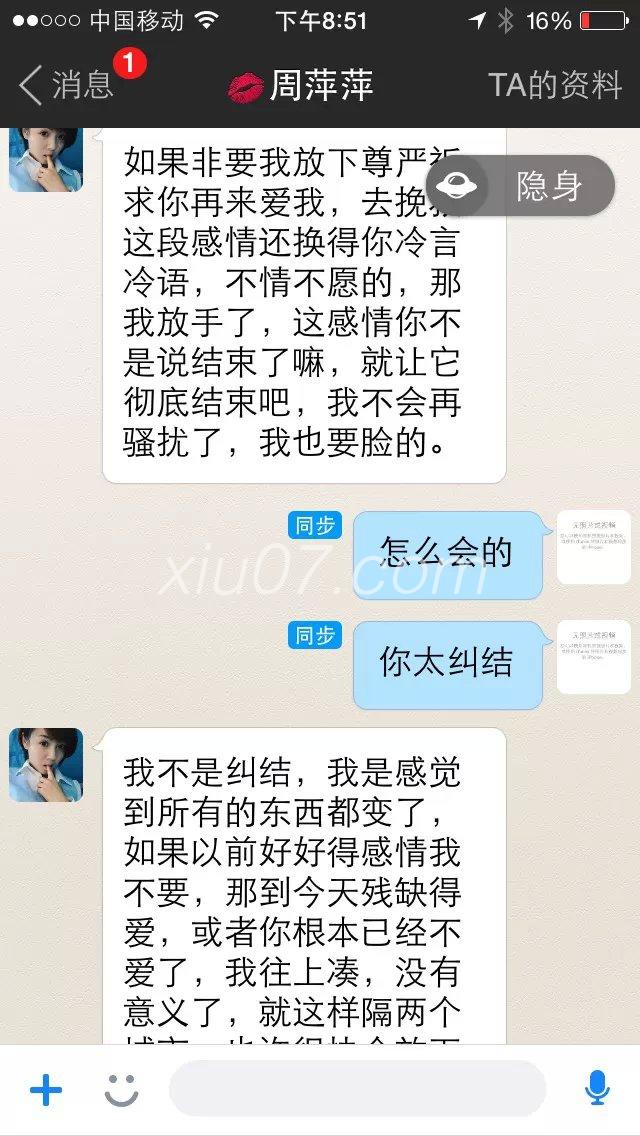Open TA的资料 profile page
Screen dimensions: 640x1136
click(555, 86)
